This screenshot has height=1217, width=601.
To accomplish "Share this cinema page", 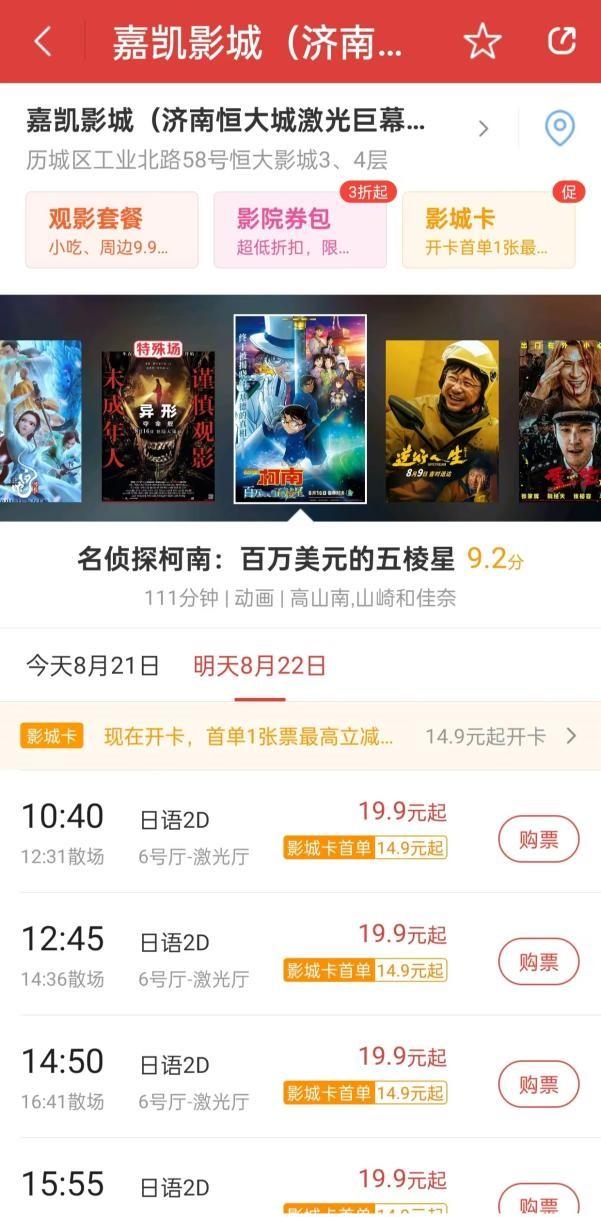I will coord(562,41).
